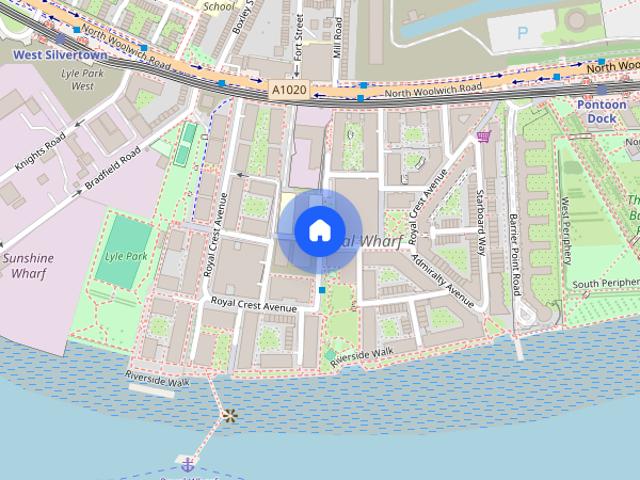640x480 pixels.
Task: Tap the blue home location marker
Action: (319, 231)
